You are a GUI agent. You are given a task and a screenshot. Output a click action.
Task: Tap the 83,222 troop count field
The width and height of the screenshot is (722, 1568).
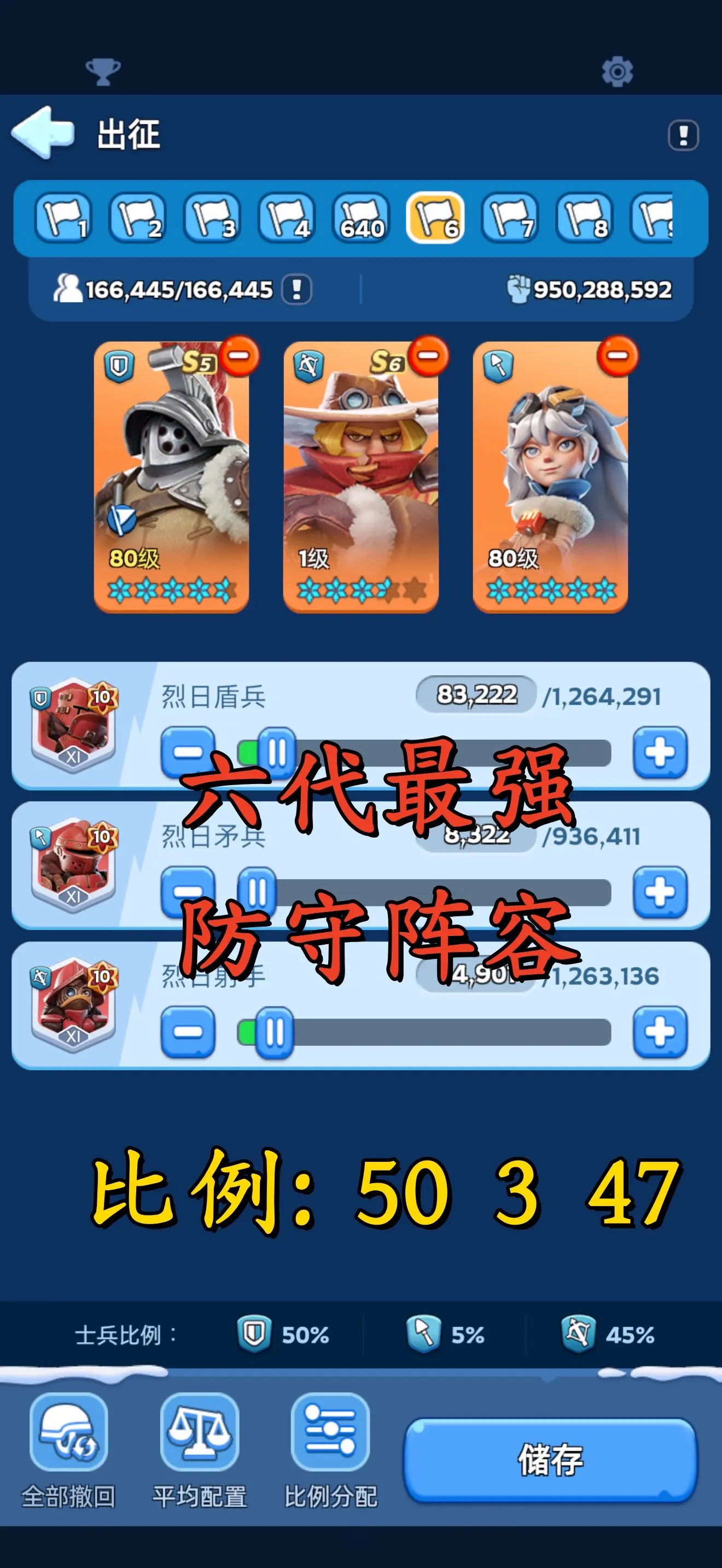click(x=476, y=694)
